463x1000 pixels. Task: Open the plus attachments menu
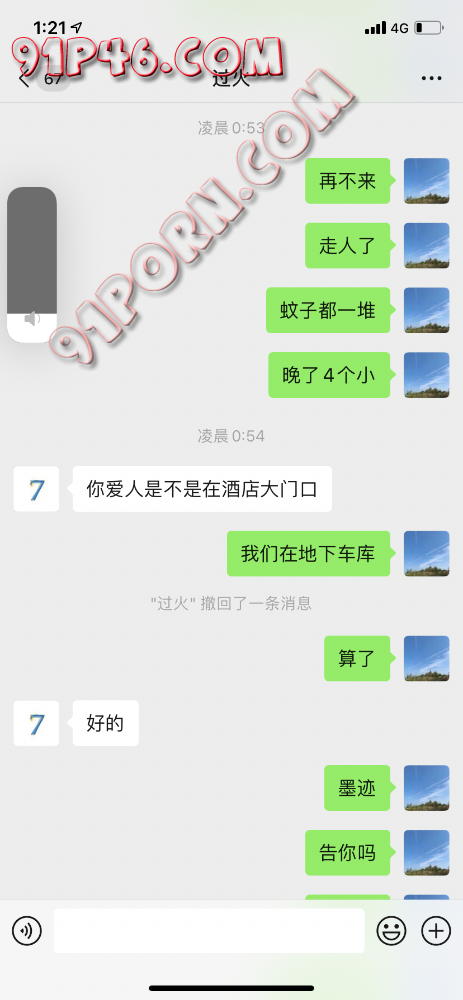click(436, 930)
